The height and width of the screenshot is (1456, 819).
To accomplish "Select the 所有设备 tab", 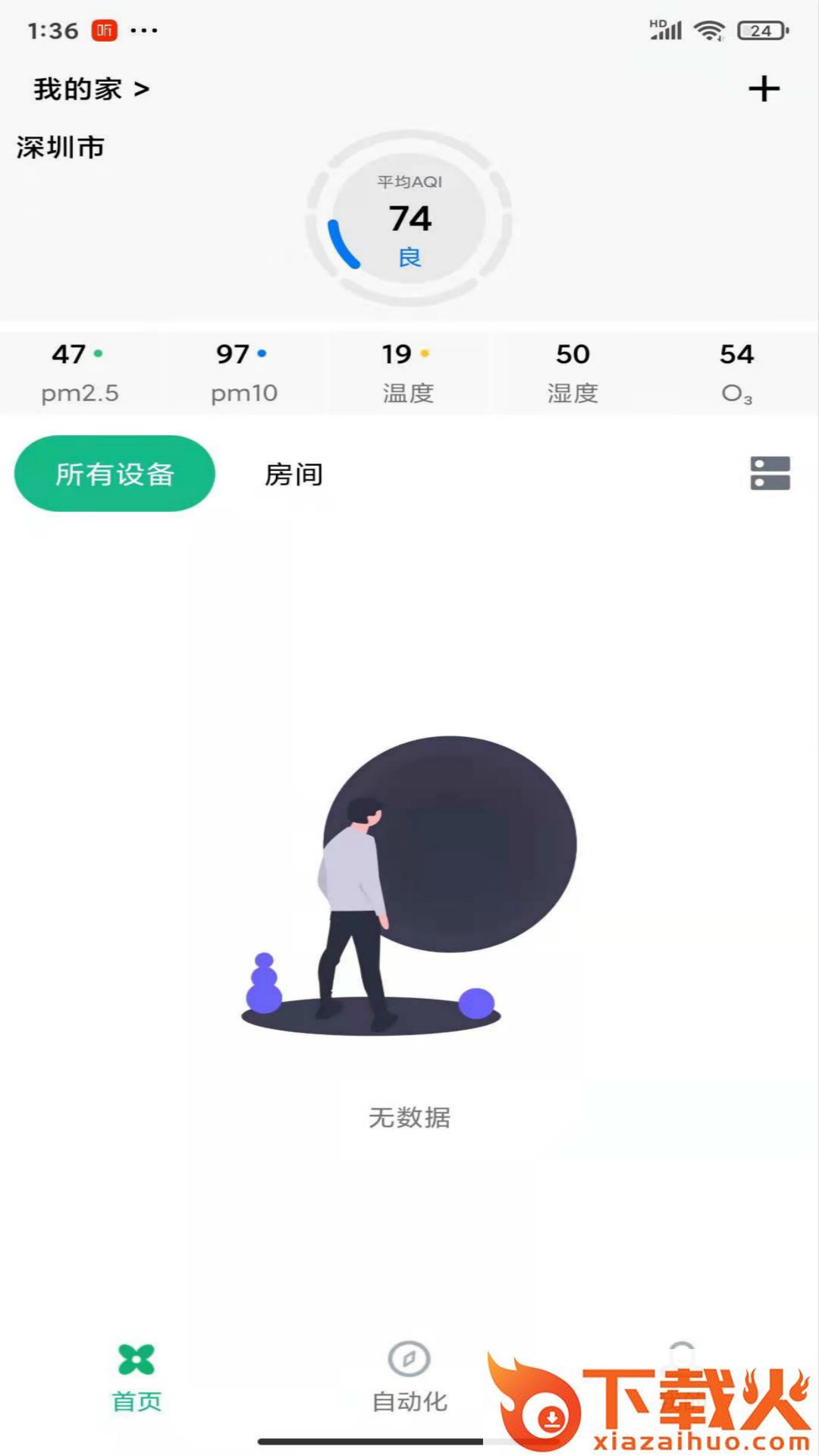I will (115, 474).
